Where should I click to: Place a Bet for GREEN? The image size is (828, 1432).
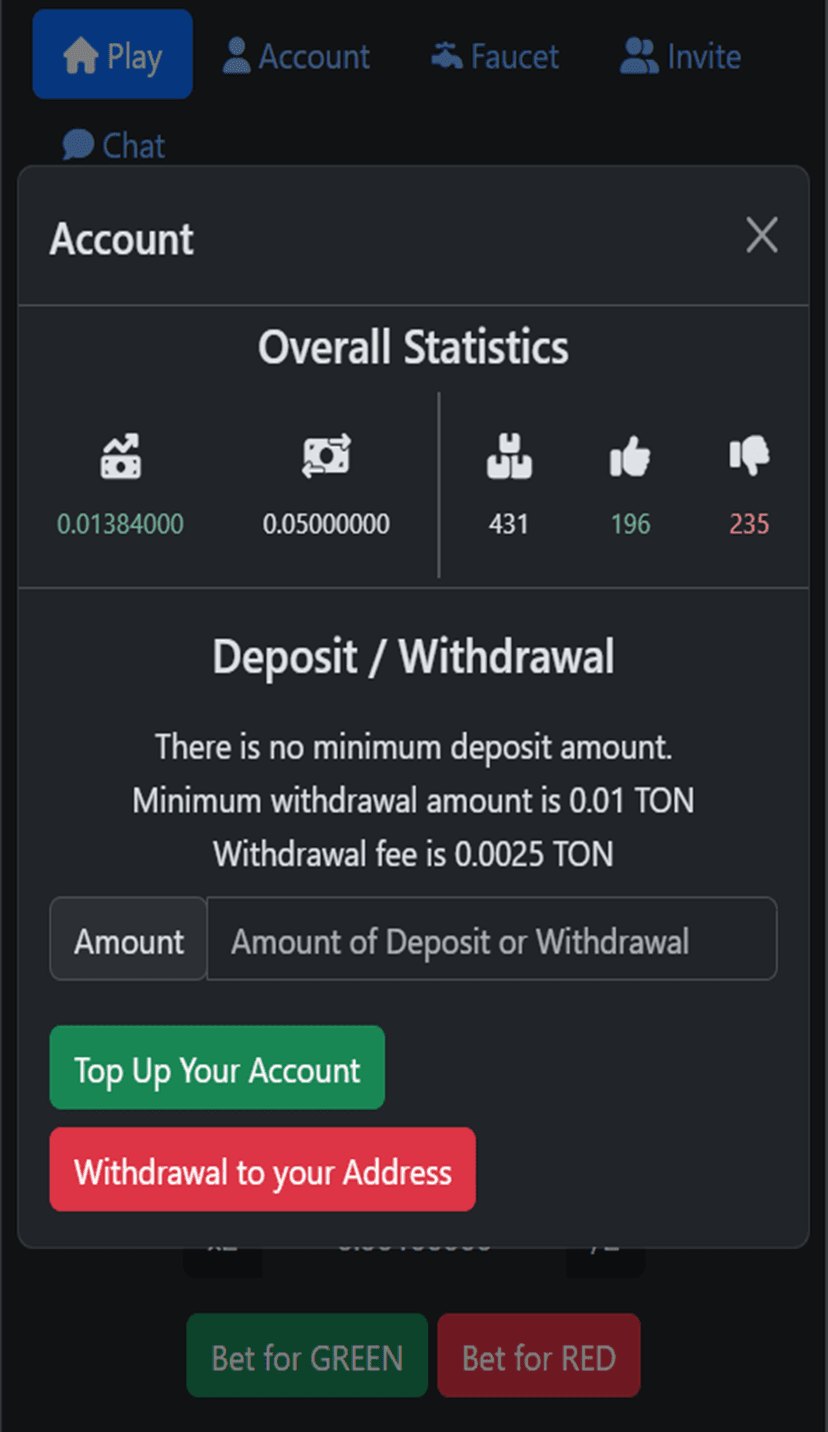pos(306,1356)
